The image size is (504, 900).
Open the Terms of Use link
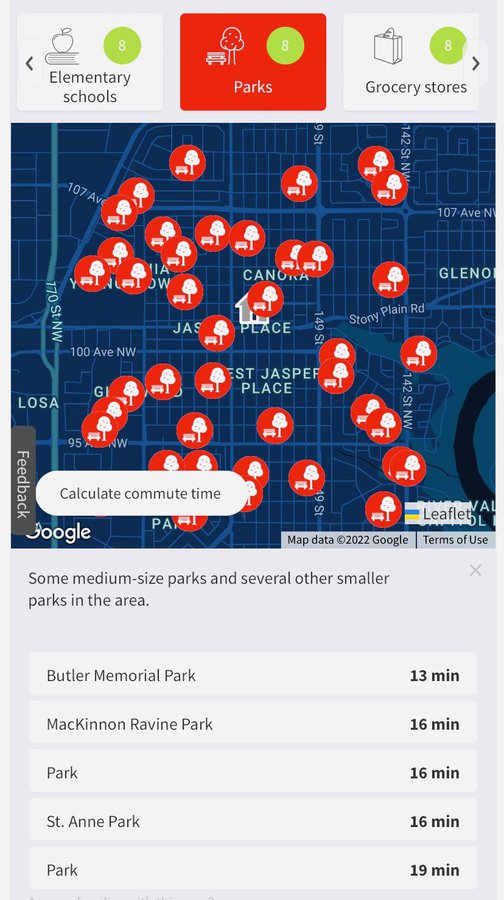pyautogui.click(x=455, y=540)
